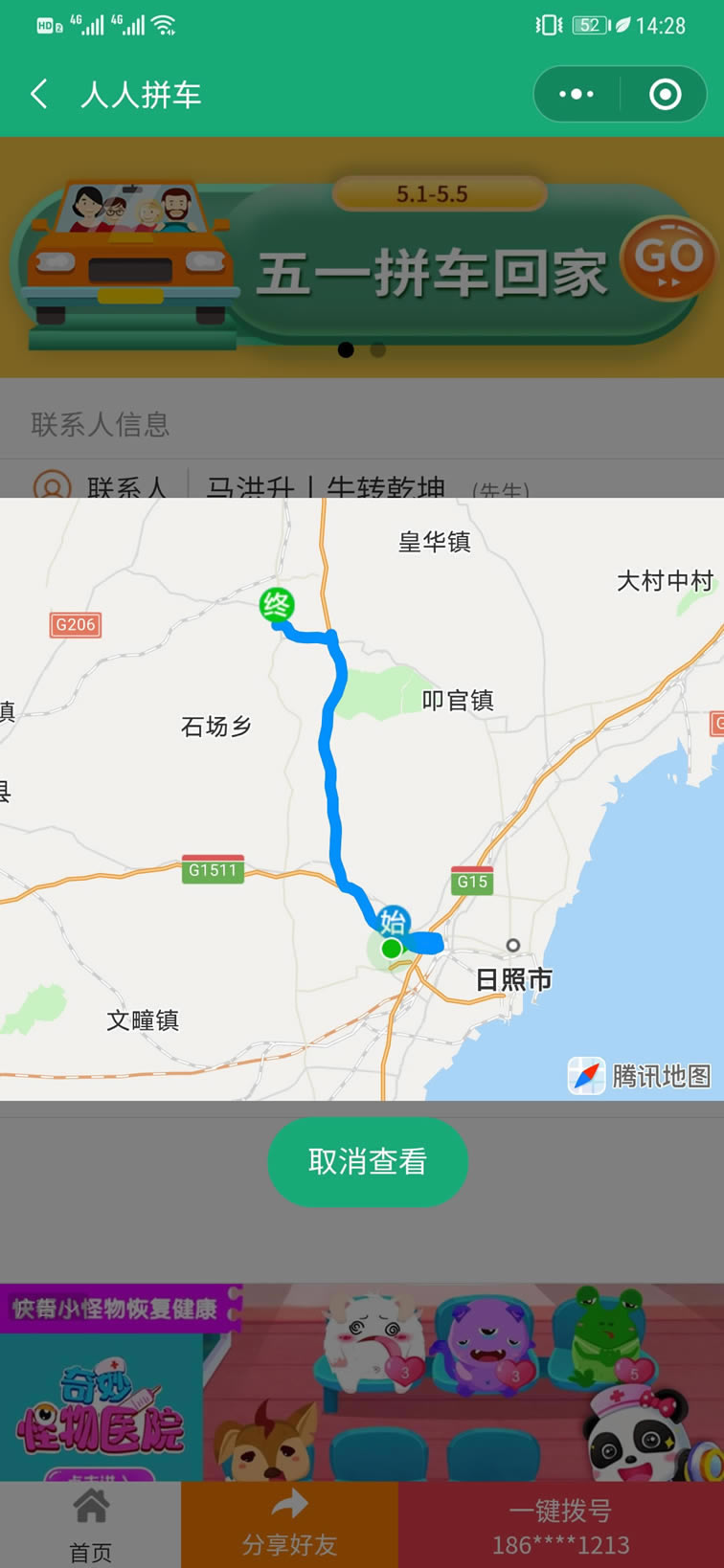724x1568 pixels.
Task: Tap the 终 destination marker on the map
Action: click(277, 605)
